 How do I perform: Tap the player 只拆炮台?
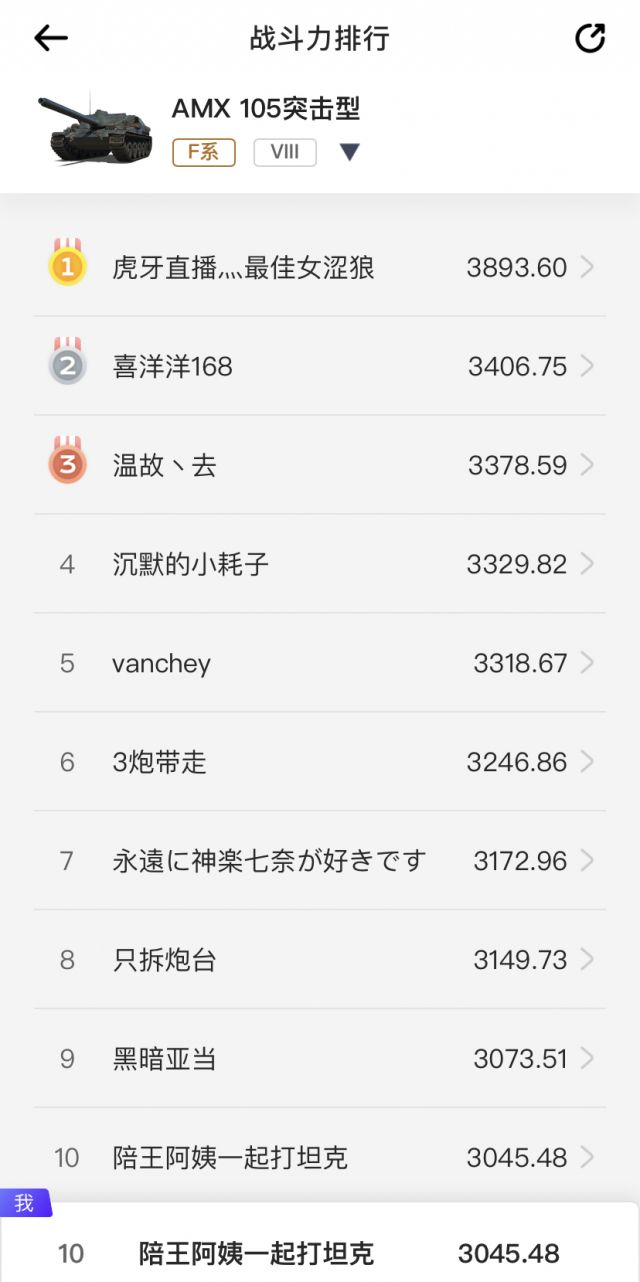pos(320,960)
